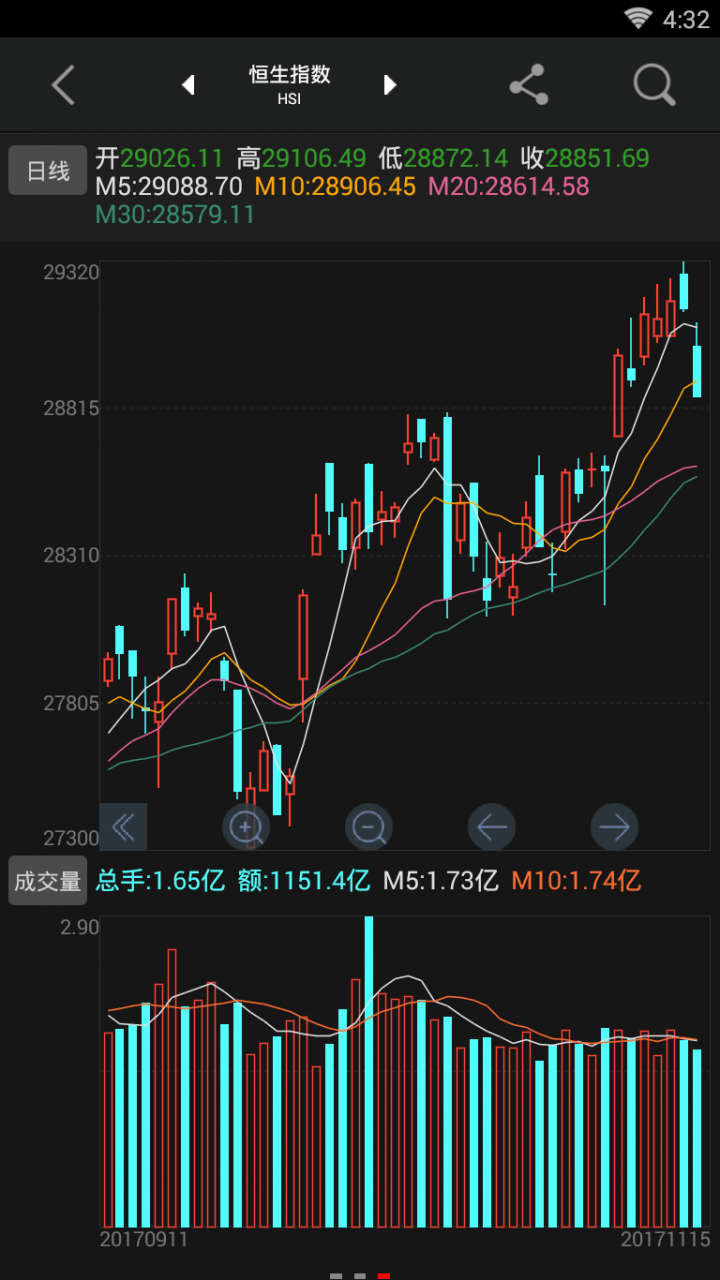720x1280 pixels.
Task: Tap the 日线 period button
Action: 48,171
